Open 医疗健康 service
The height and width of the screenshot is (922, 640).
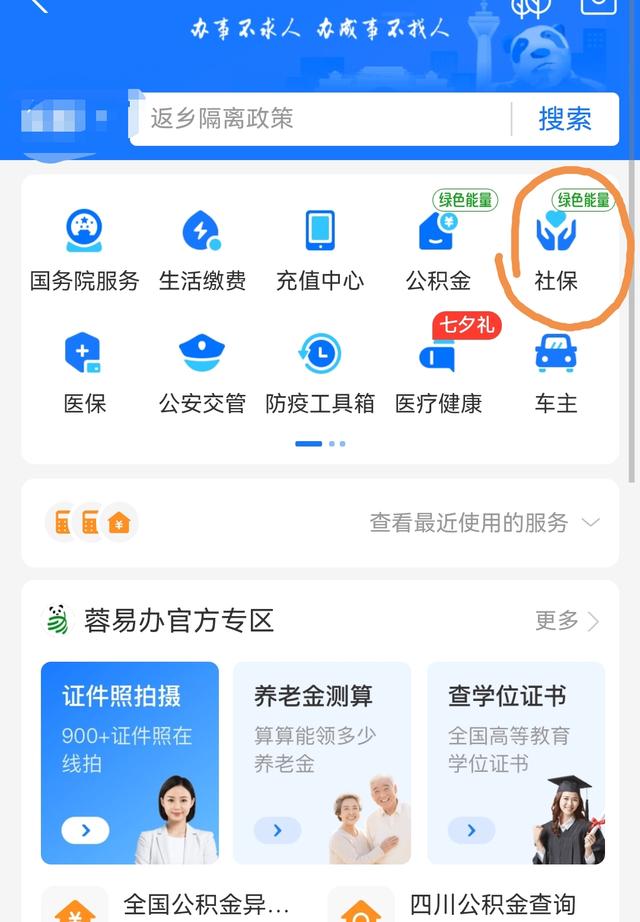click(438, 373)
